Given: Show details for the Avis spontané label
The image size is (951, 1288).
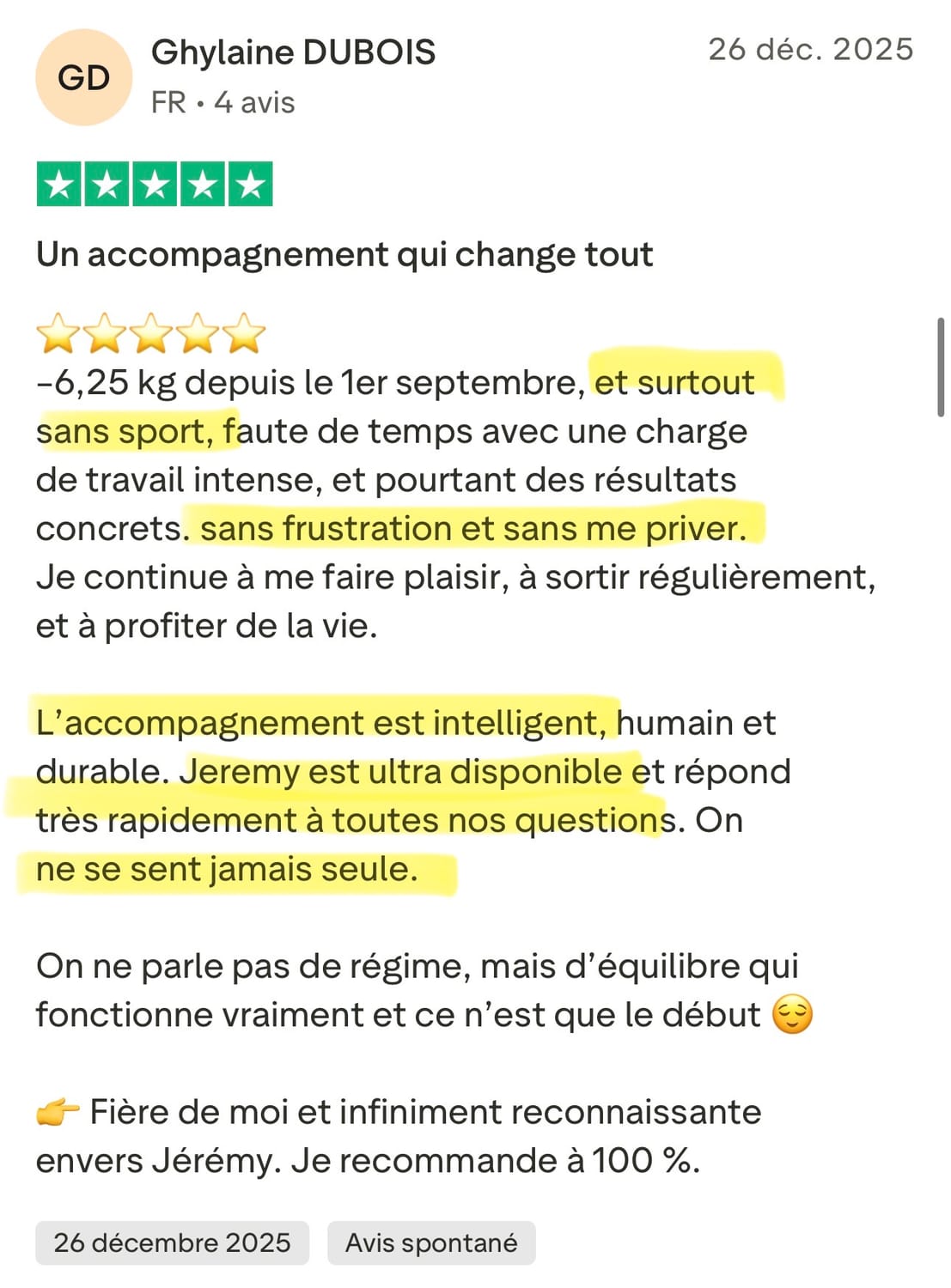Looking at the screenshot, I should 430,1242.
